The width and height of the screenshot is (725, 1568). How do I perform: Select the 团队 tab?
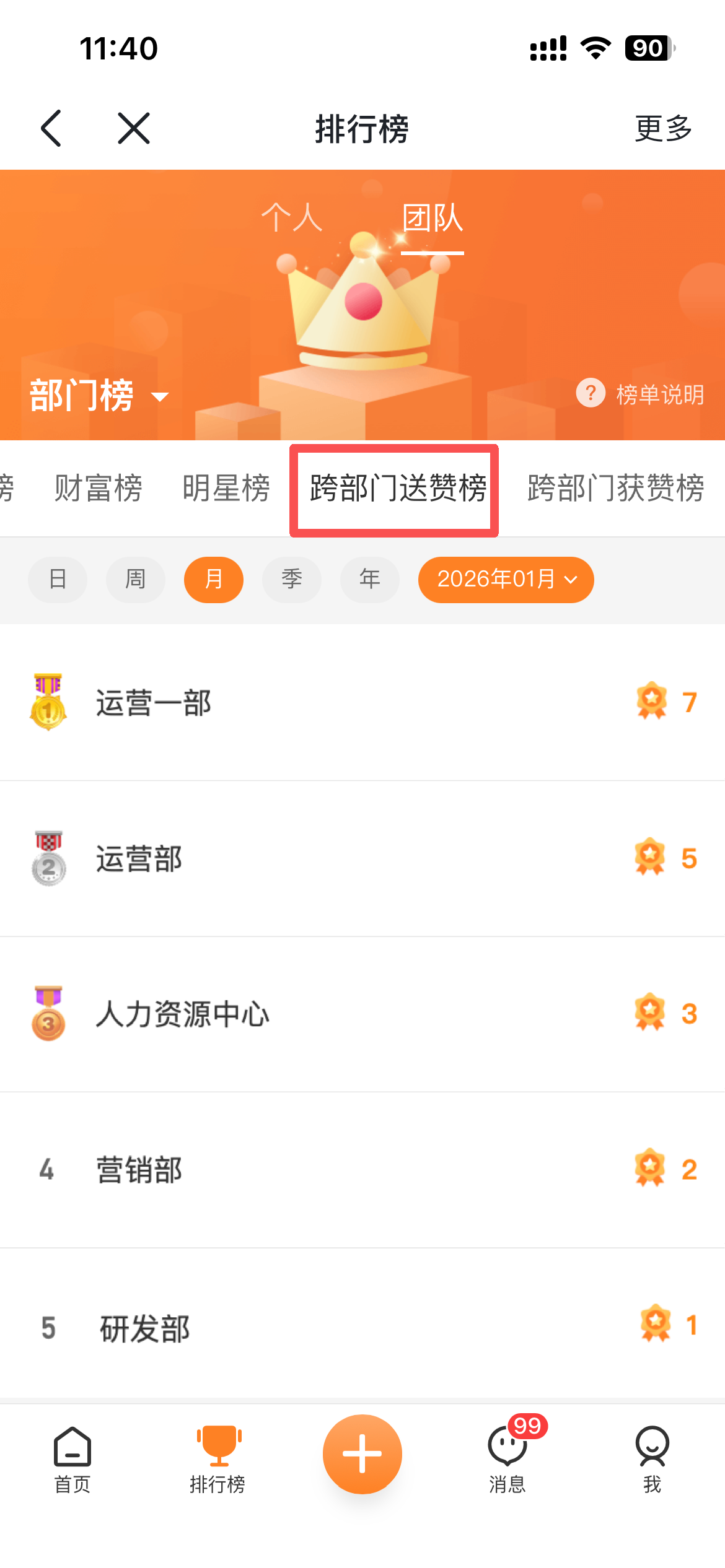coord(432,217)
